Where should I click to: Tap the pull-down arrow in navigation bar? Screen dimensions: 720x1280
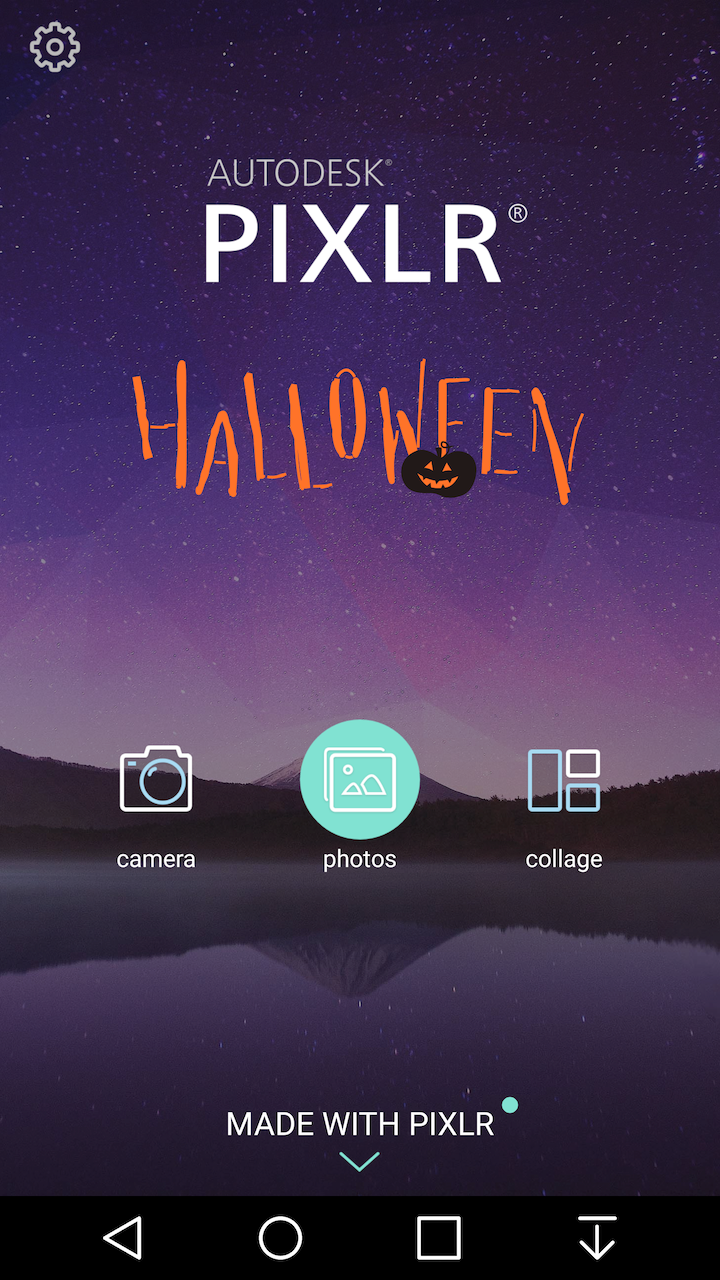pyautogui.click(x=596, y=1236)
